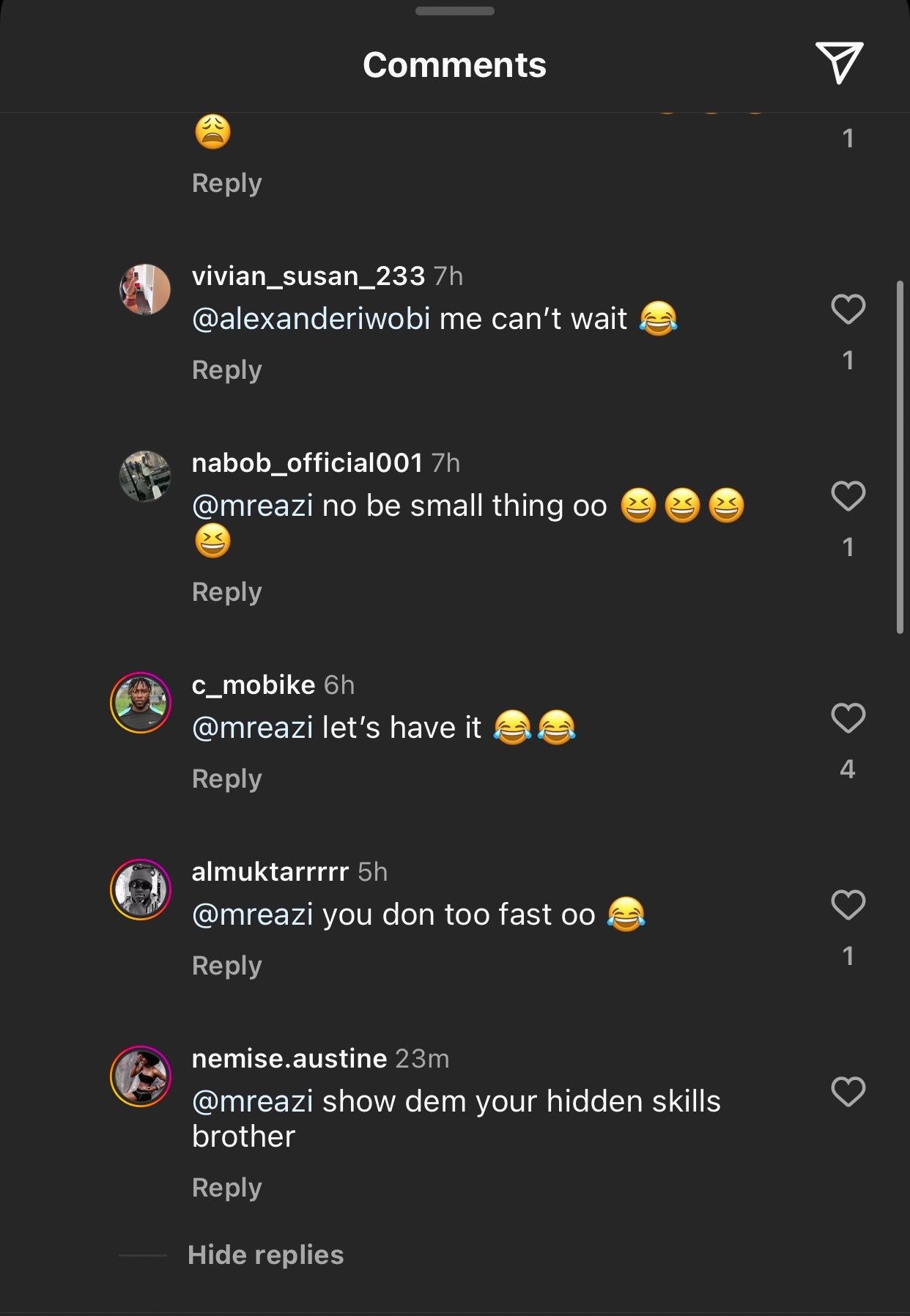Open nemise.austine's story avatar
The image size is (910, 1316).
pos(141,1076)
